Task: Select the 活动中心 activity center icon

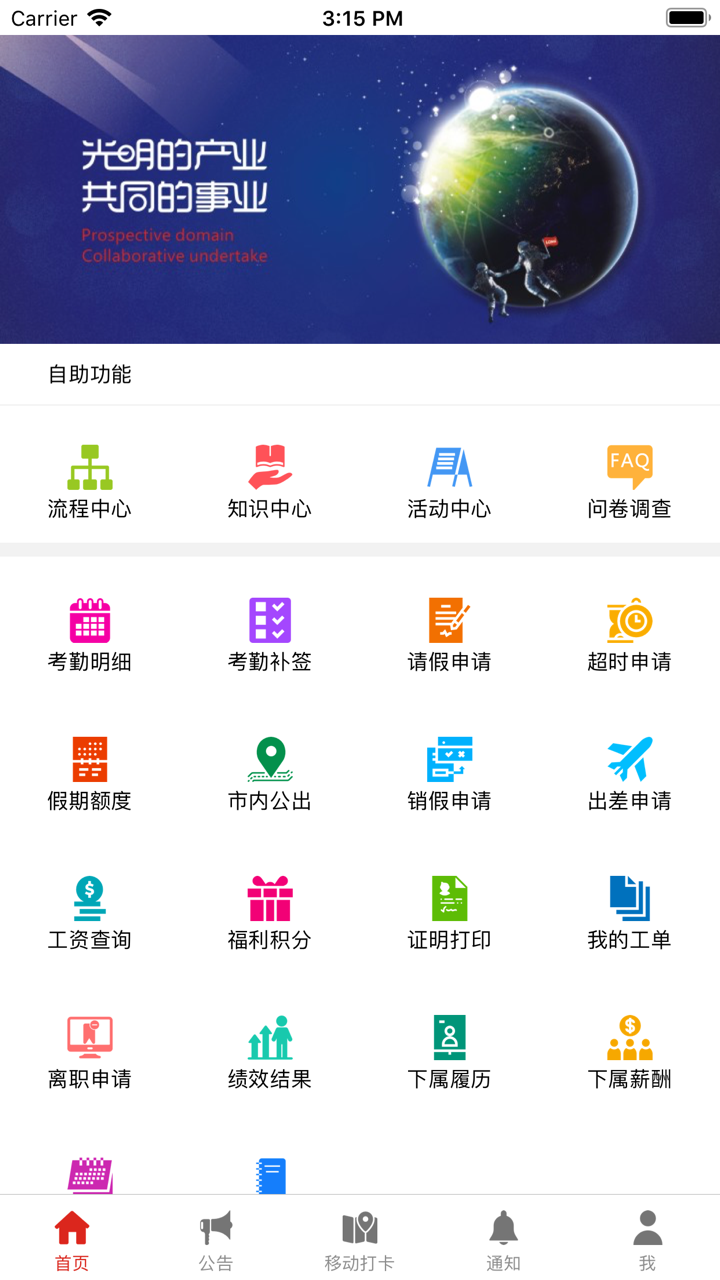Action: pyautogui.click(x=449, y=478)
